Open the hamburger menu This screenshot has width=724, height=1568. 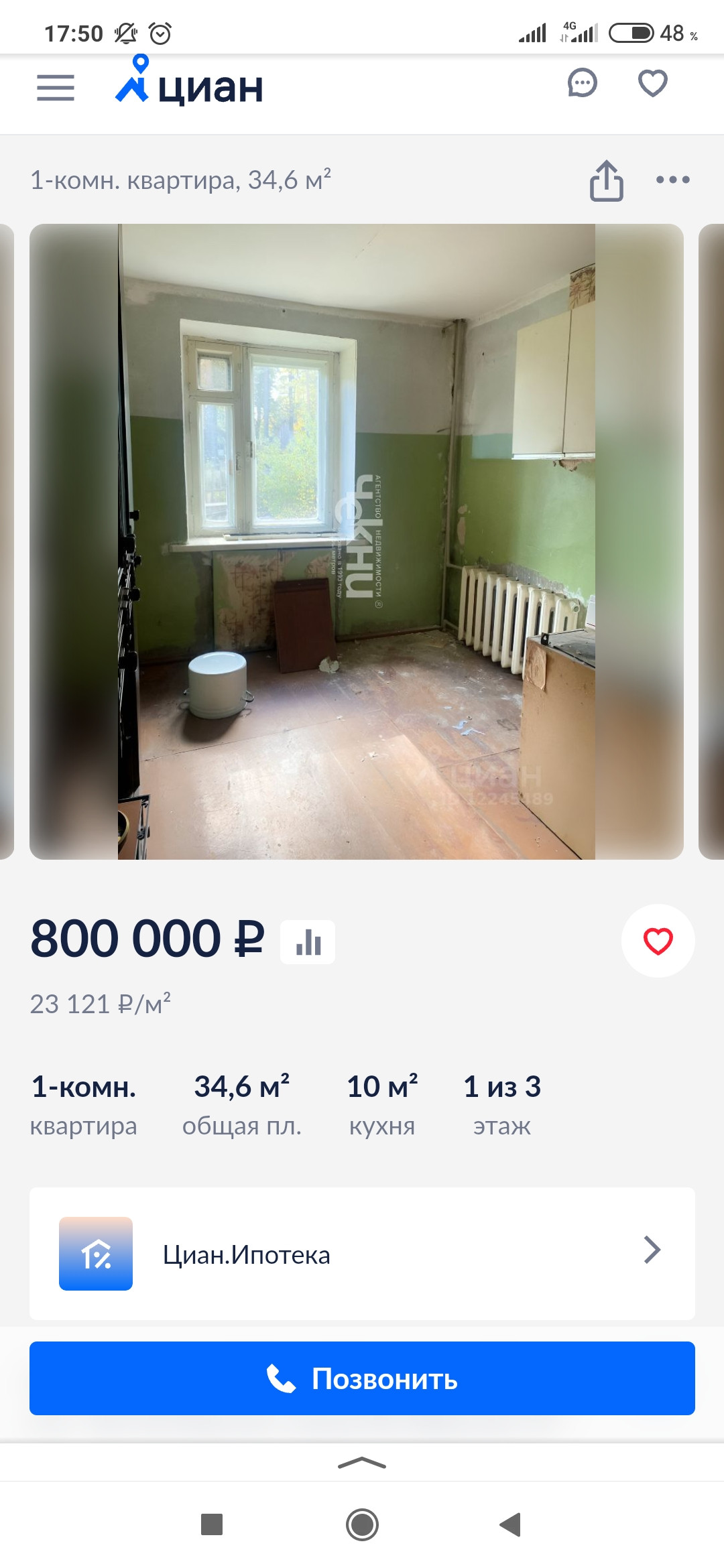point(56,88)
